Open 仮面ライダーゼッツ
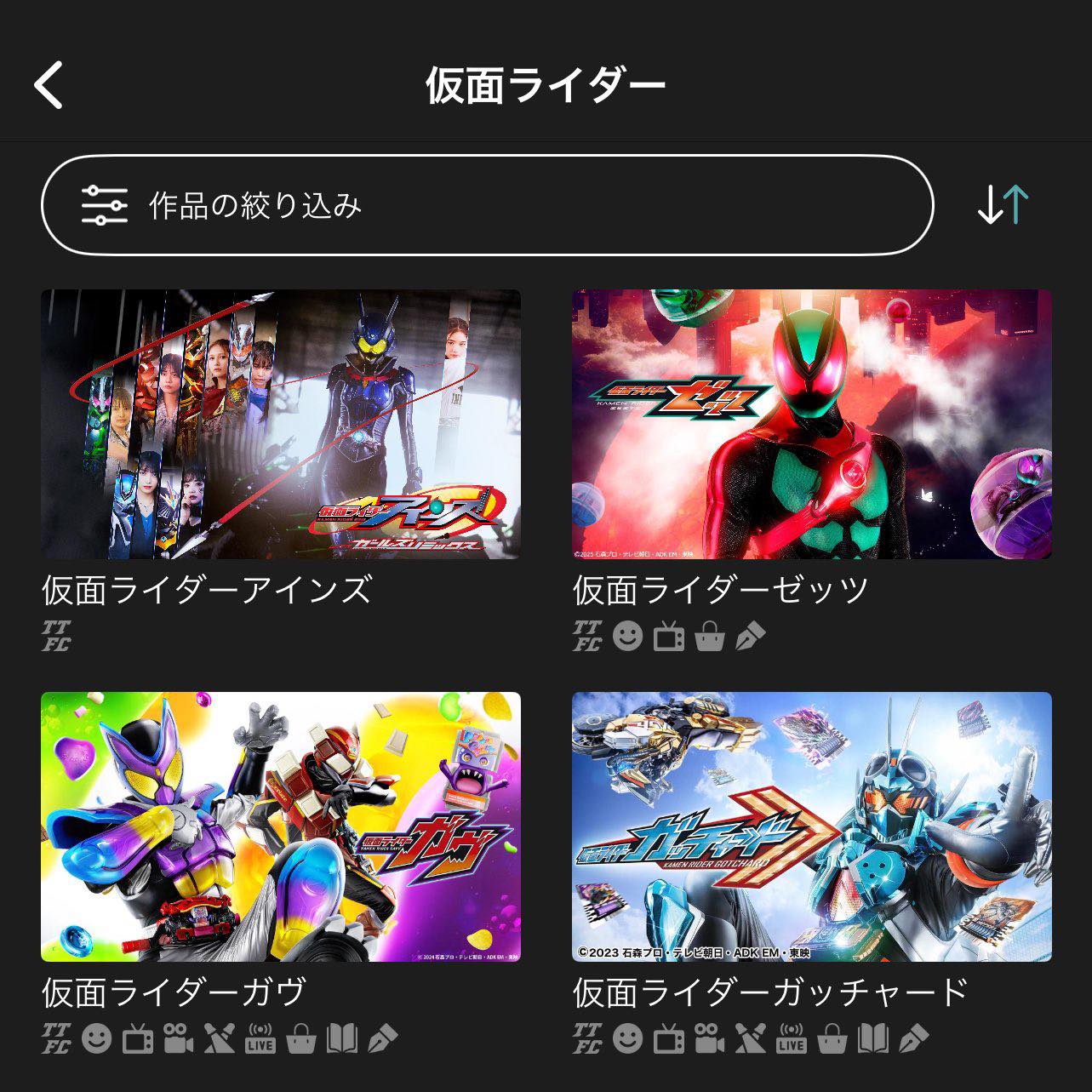Viewport: 1092px width, 1092px height. (x=811, y=425)
